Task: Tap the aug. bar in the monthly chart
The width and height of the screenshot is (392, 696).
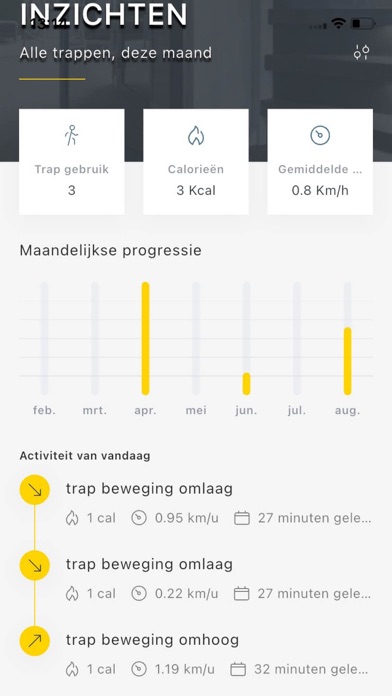Action: [348, 361]
